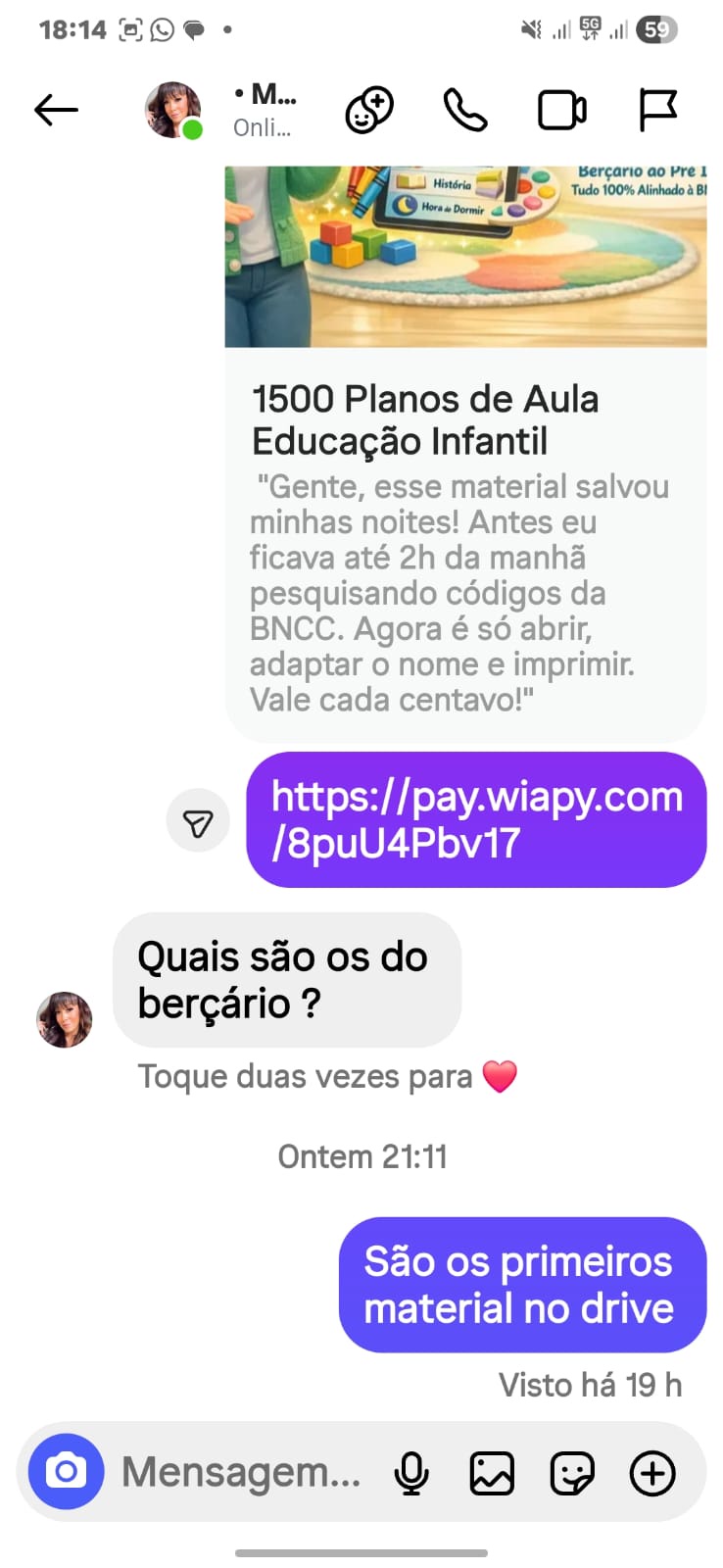The image size is (723, 1568).
Task: Open the gallery to attach an image
Action: click(x=492, y=1470)
